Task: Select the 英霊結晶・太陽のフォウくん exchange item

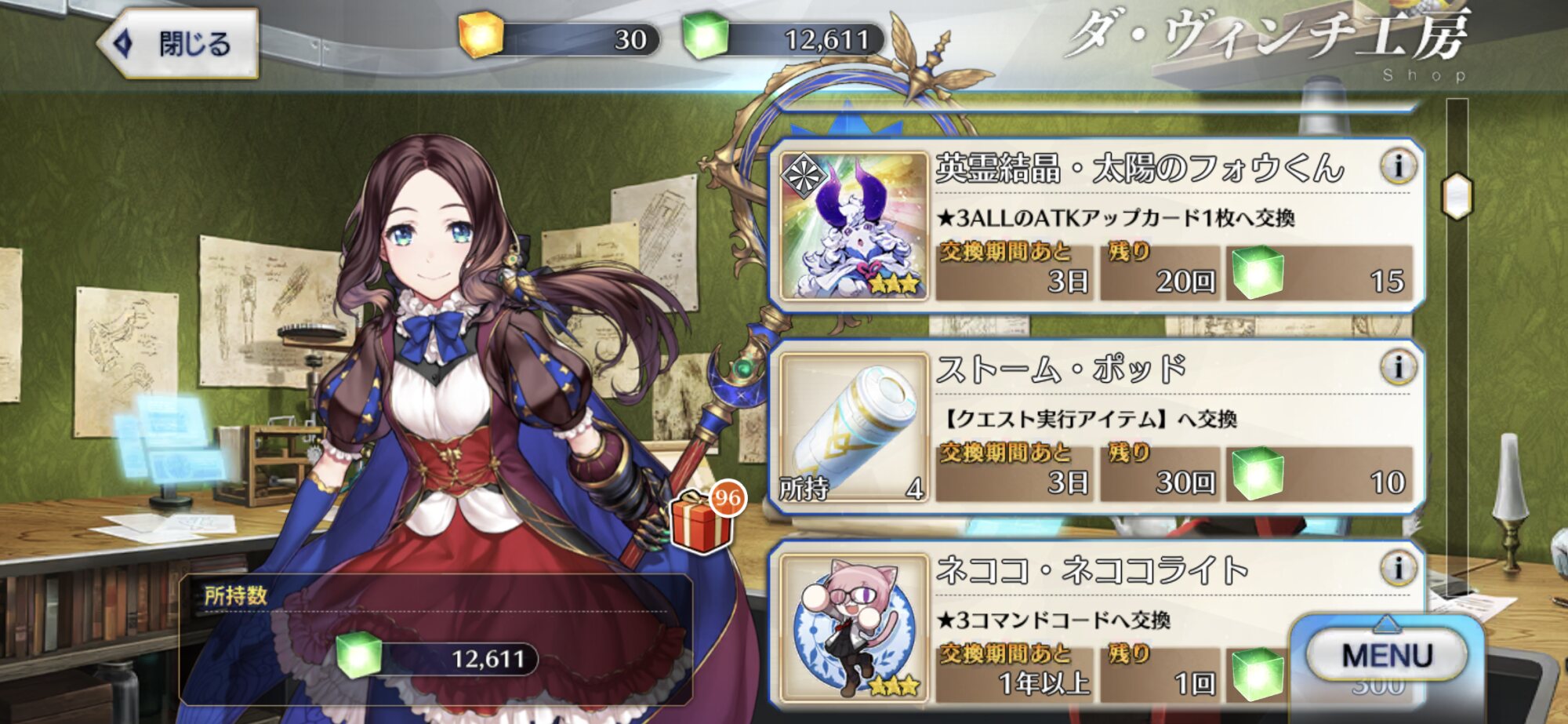Action: 1096,226
